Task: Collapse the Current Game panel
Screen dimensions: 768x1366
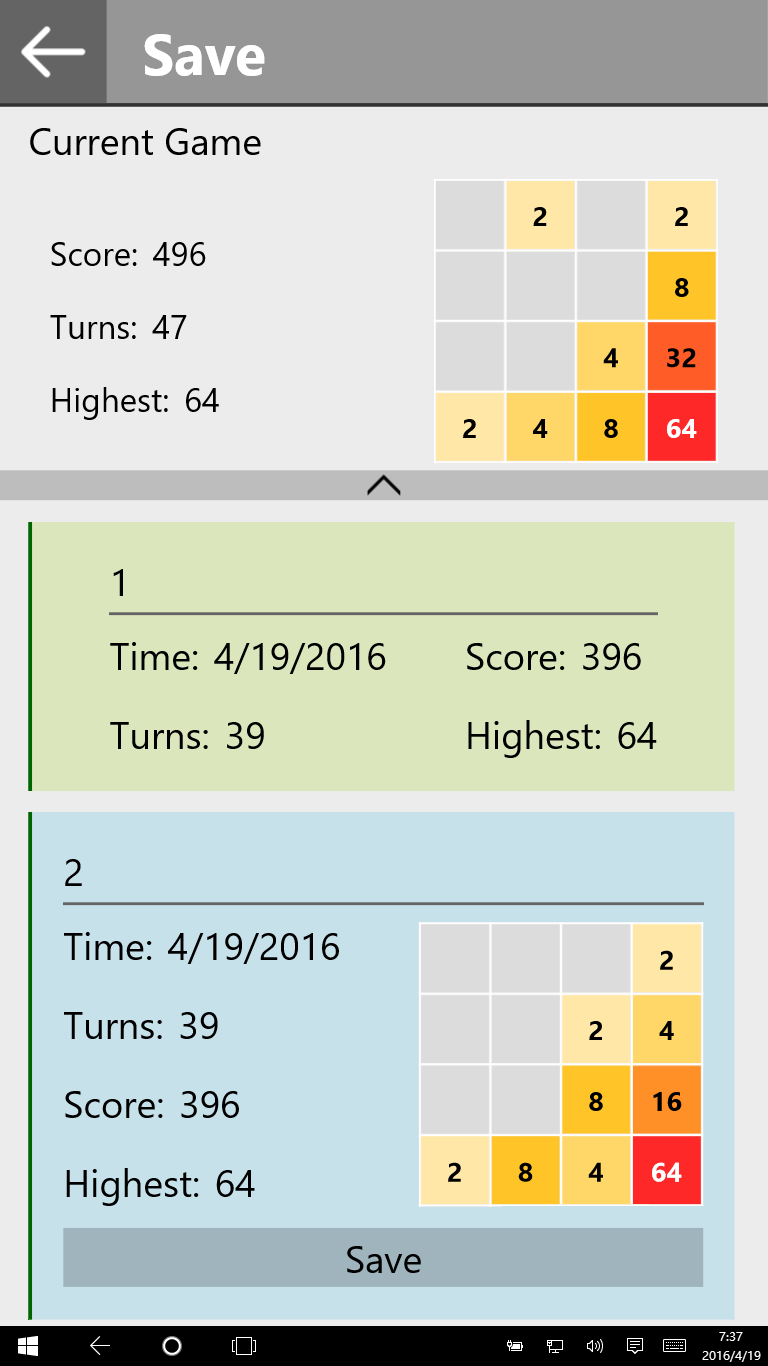Action: coord(384,486)
